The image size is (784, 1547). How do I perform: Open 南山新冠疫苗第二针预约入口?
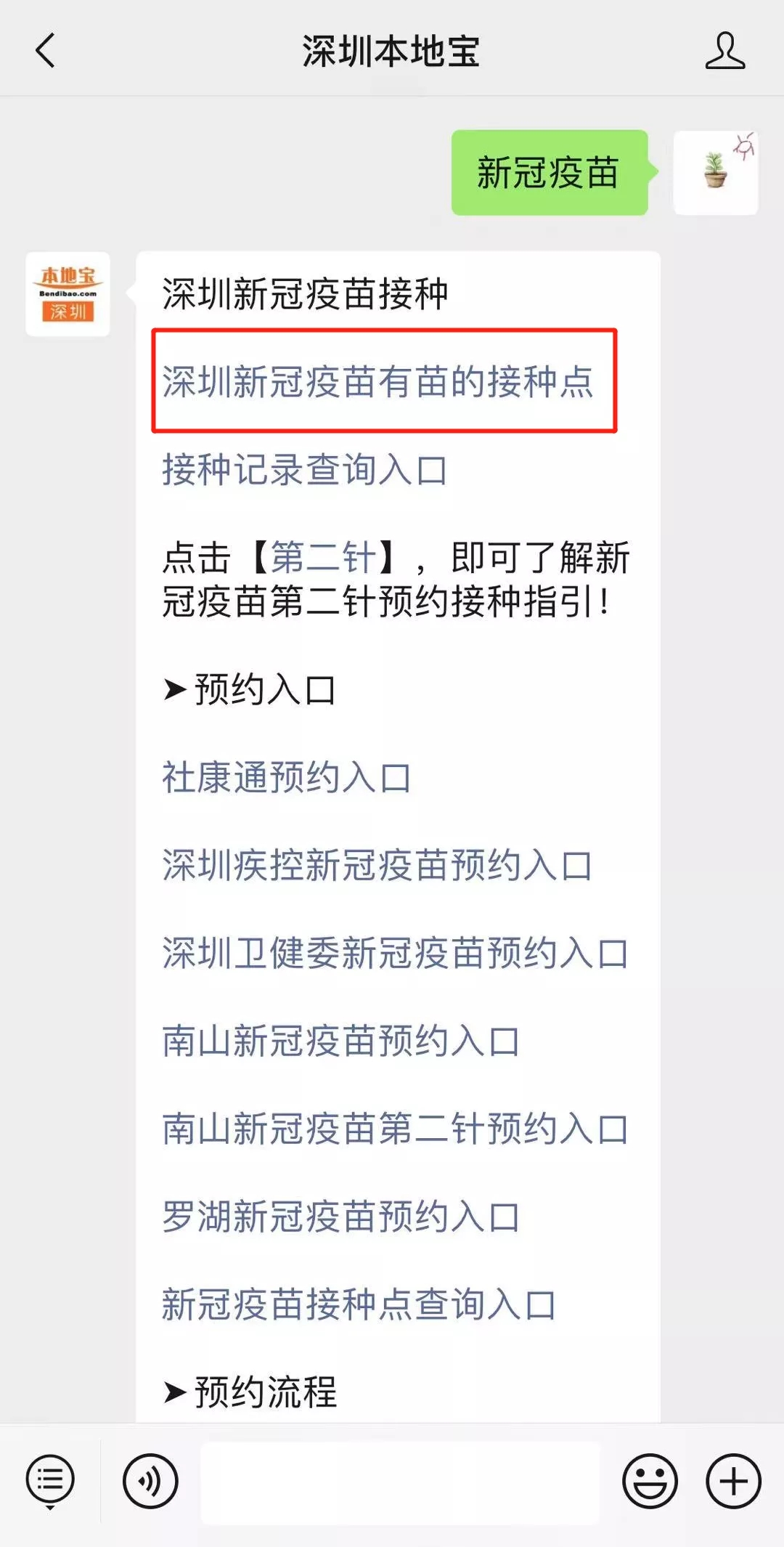[x=394, y=1129]
